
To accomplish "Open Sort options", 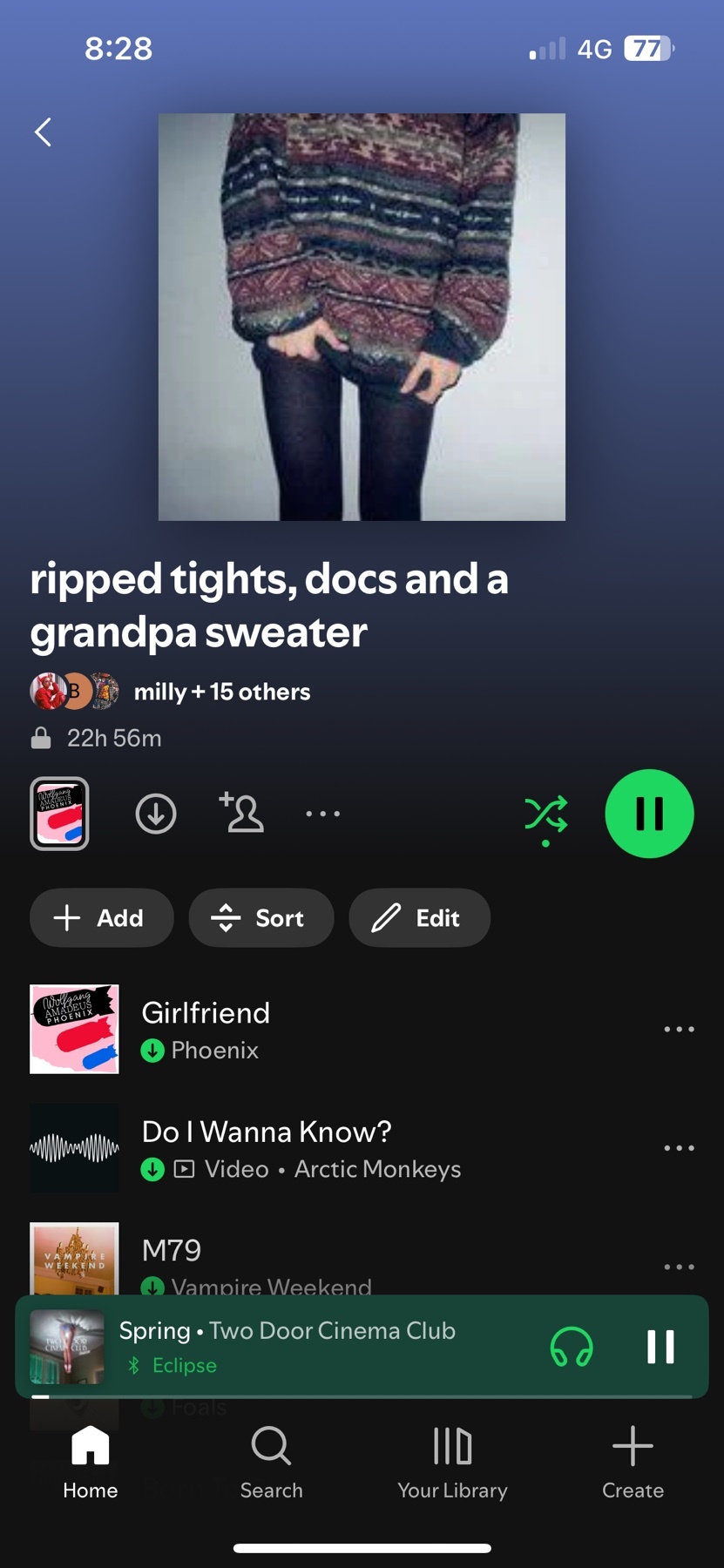I will click(x=261, y=917).
